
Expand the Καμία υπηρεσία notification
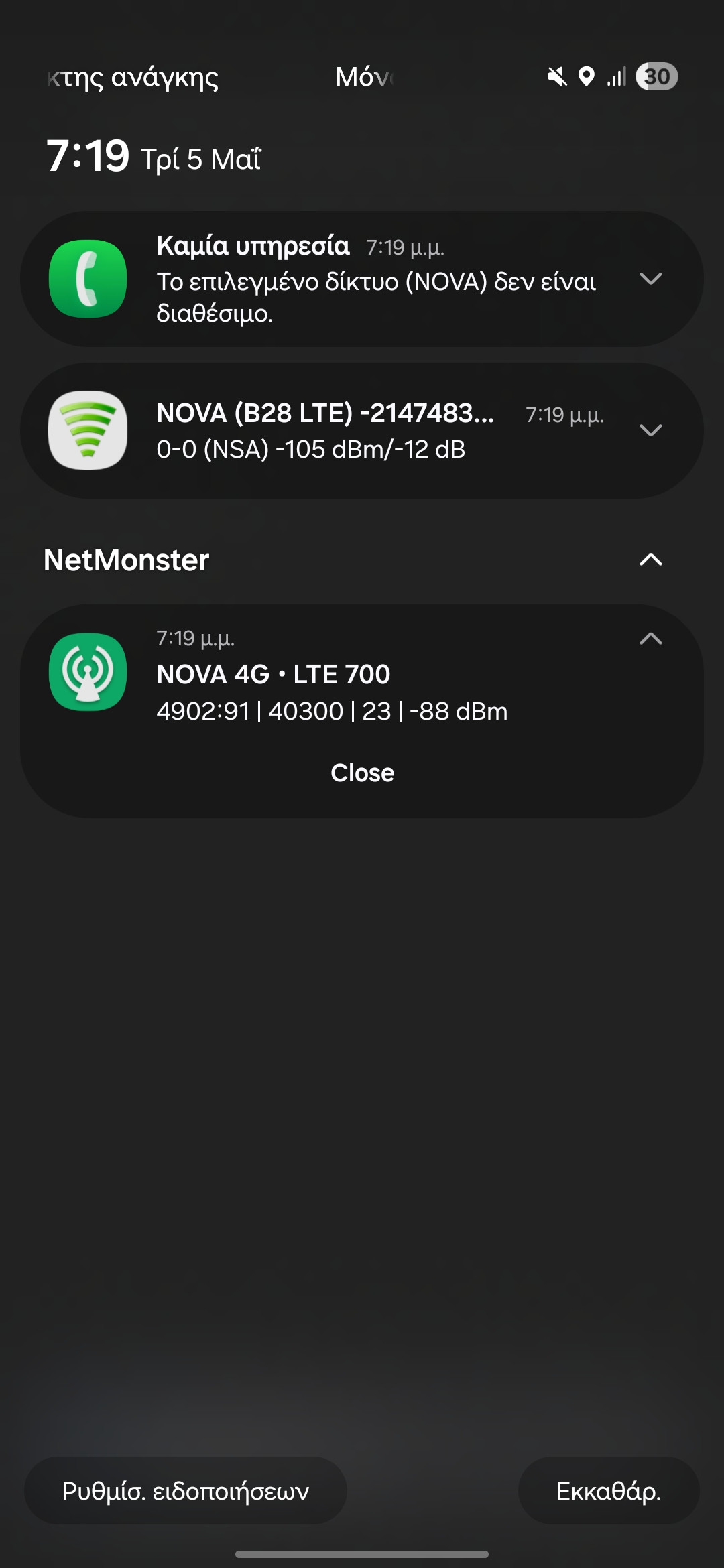click(650, 279)
